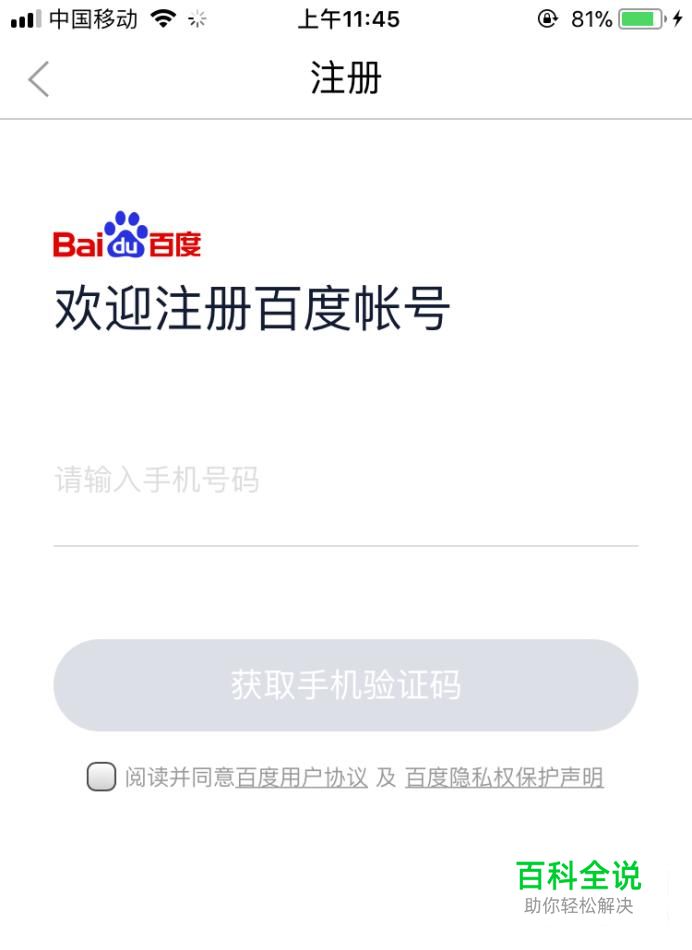Tap the 获取手机验证码 button
This screenshot has height=950, width=692.
[x=345, y=685]
